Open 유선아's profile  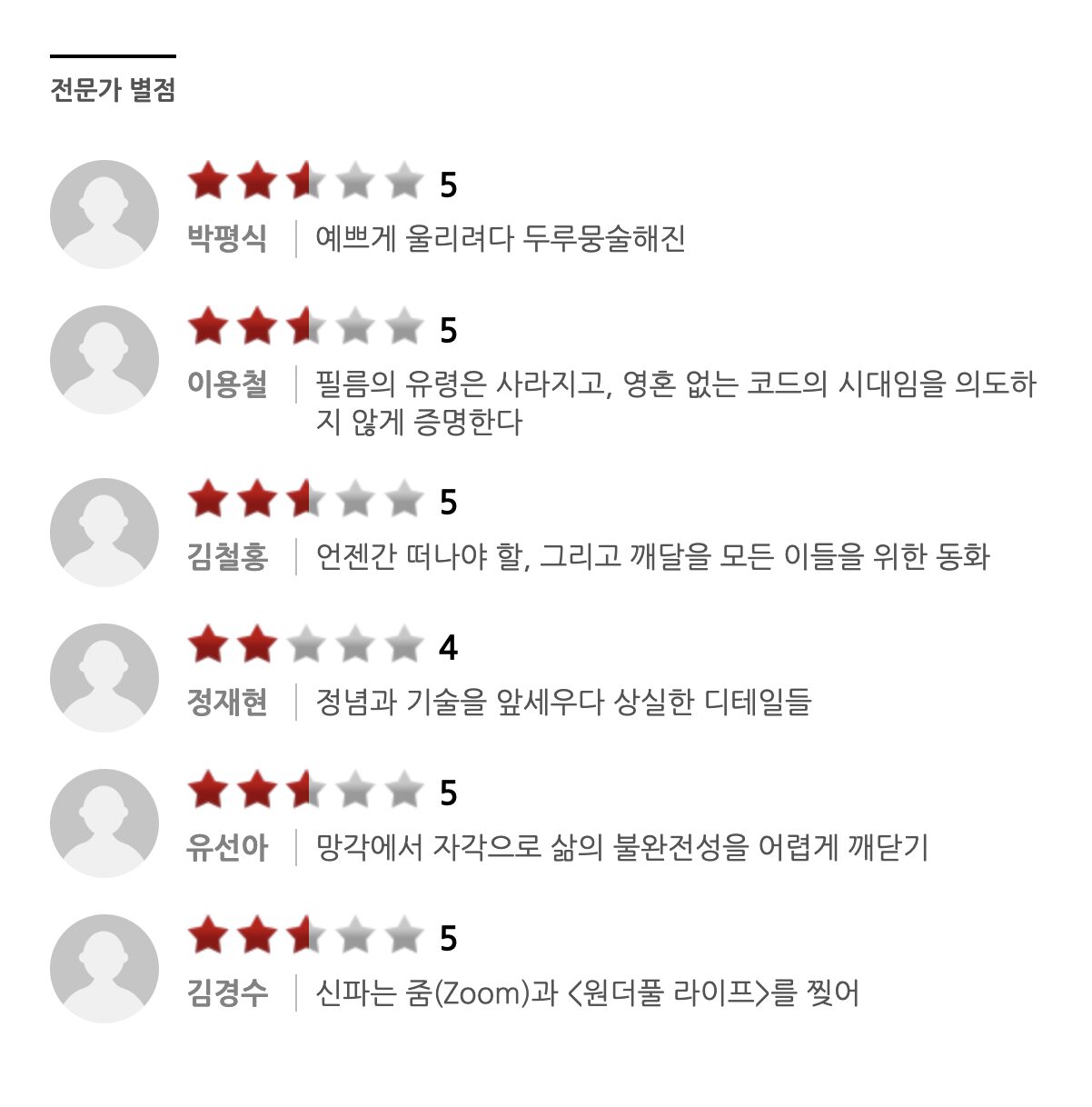226,847
